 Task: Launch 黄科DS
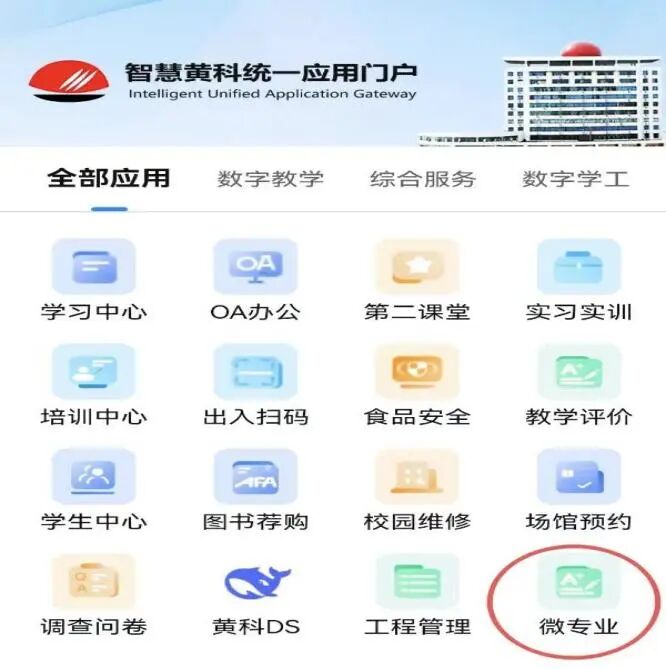click(x=255, y=583)
